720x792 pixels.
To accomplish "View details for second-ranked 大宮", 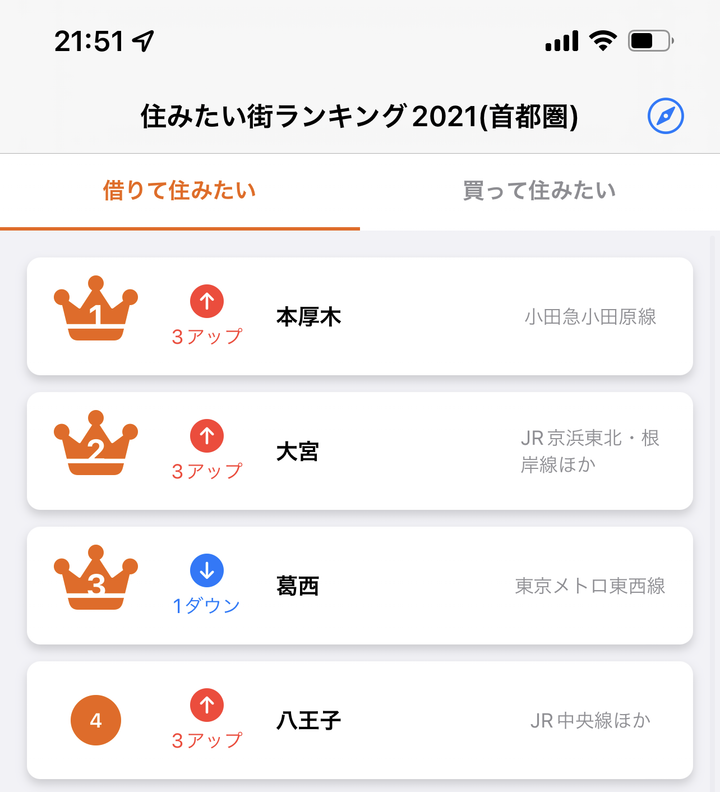I will click(x=359, y=451).
